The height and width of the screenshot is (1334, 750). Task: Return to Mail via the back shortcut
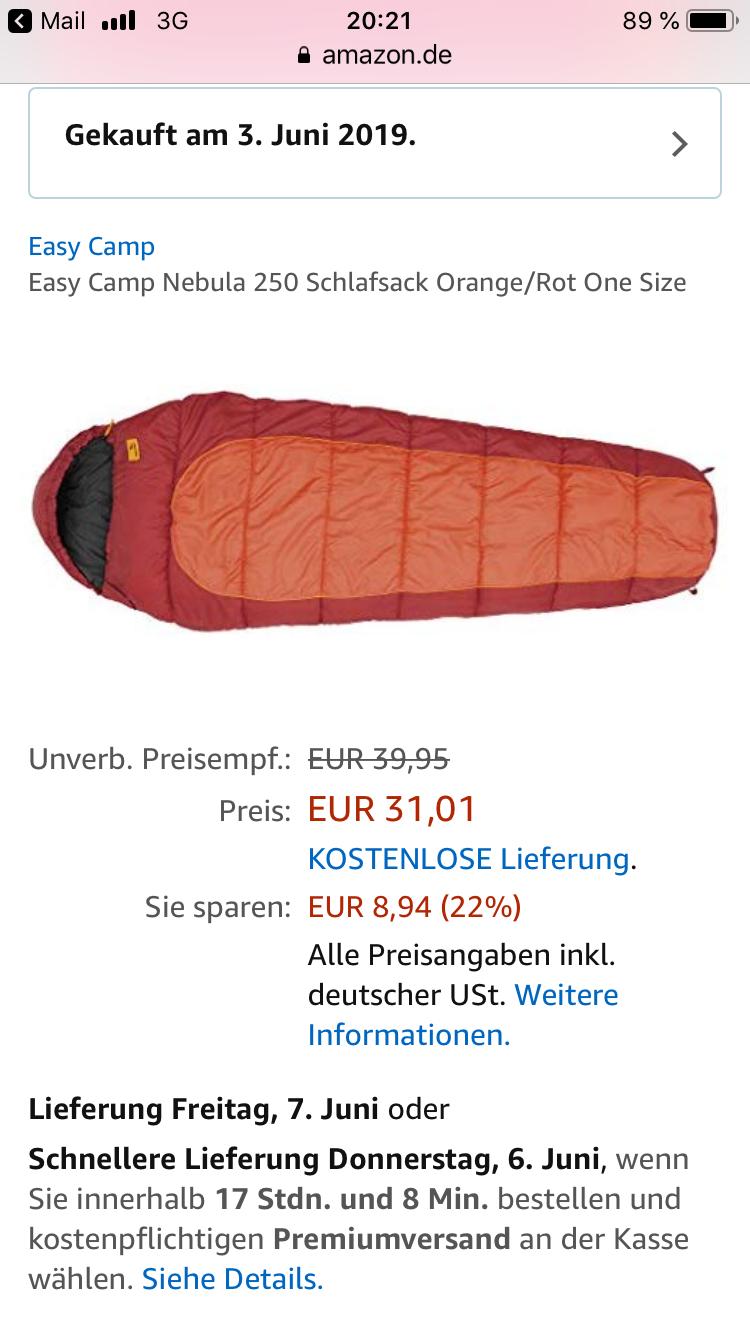46,21
